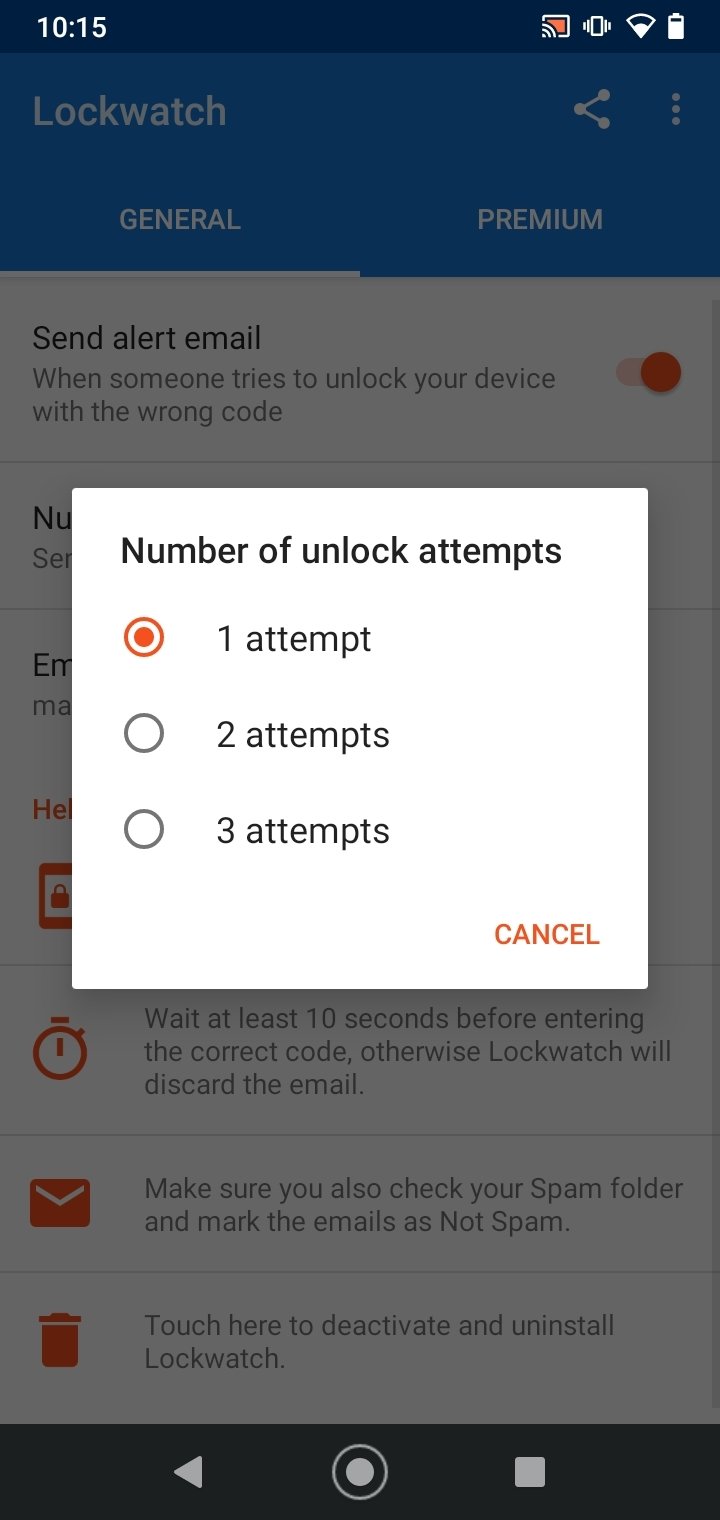Viewport: 720px width, 1520px height.
Task: Go back with the navigation bar
Action: [x=188, y=1472]
